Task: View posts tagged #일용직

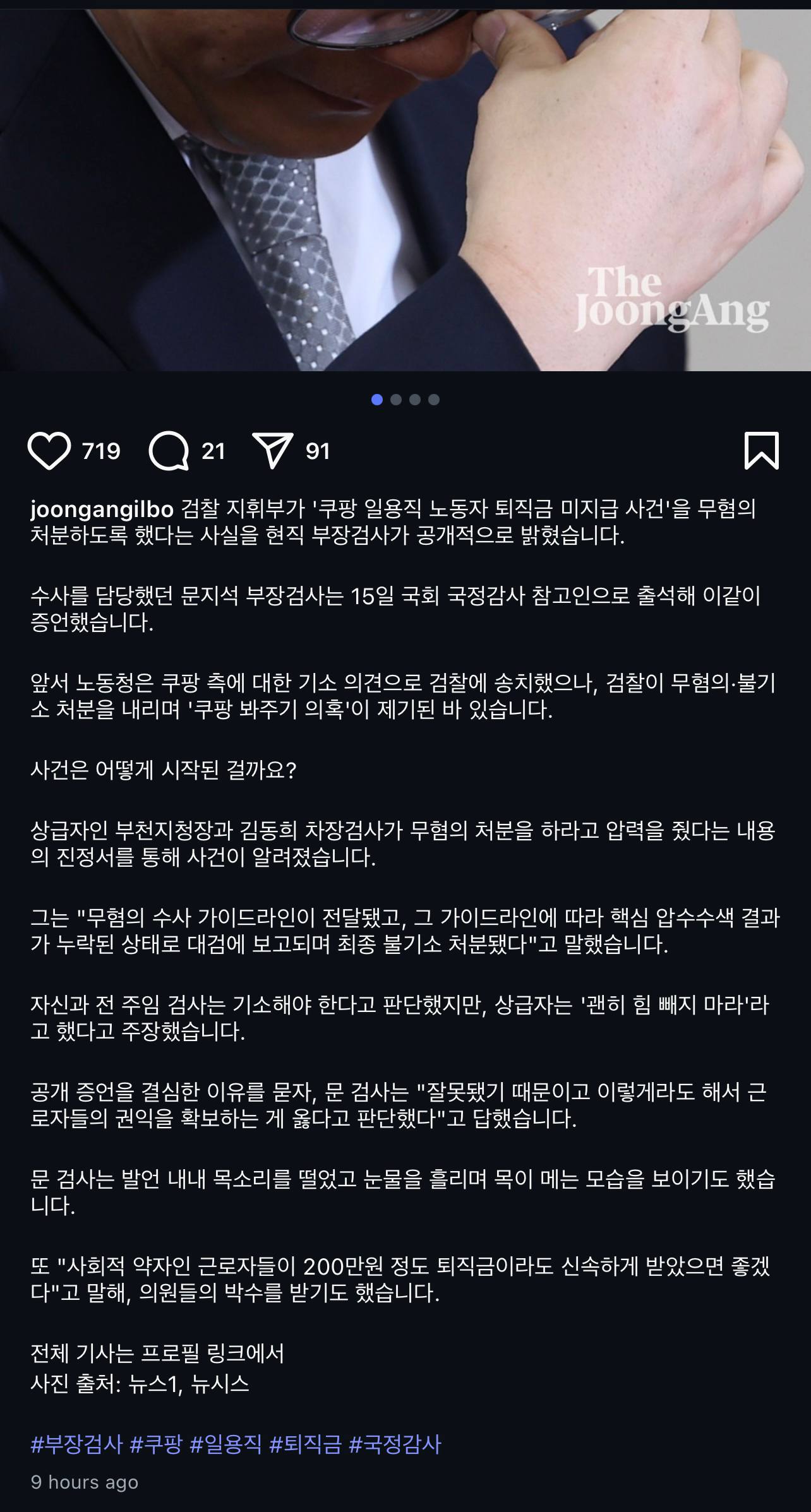Action: tap(225, 1444)
